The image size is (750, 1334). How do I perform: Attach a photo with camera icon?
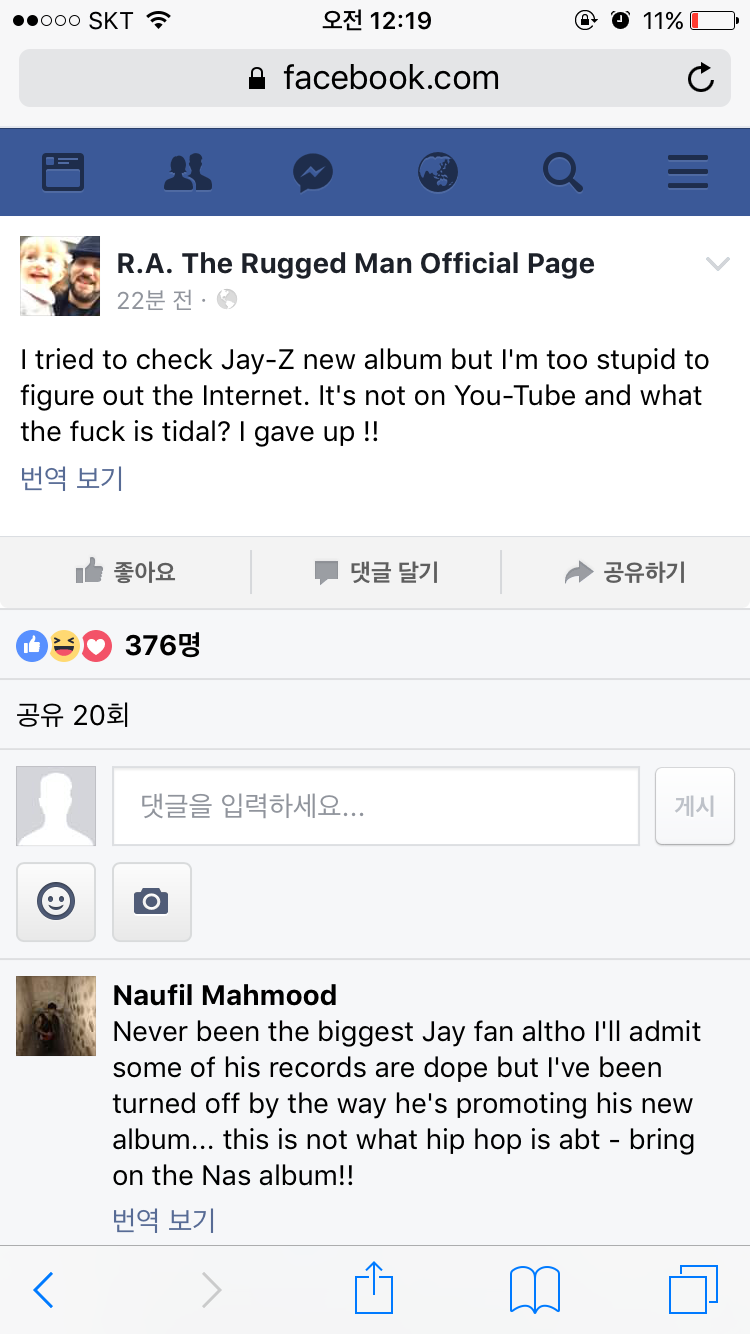point(151,902)
